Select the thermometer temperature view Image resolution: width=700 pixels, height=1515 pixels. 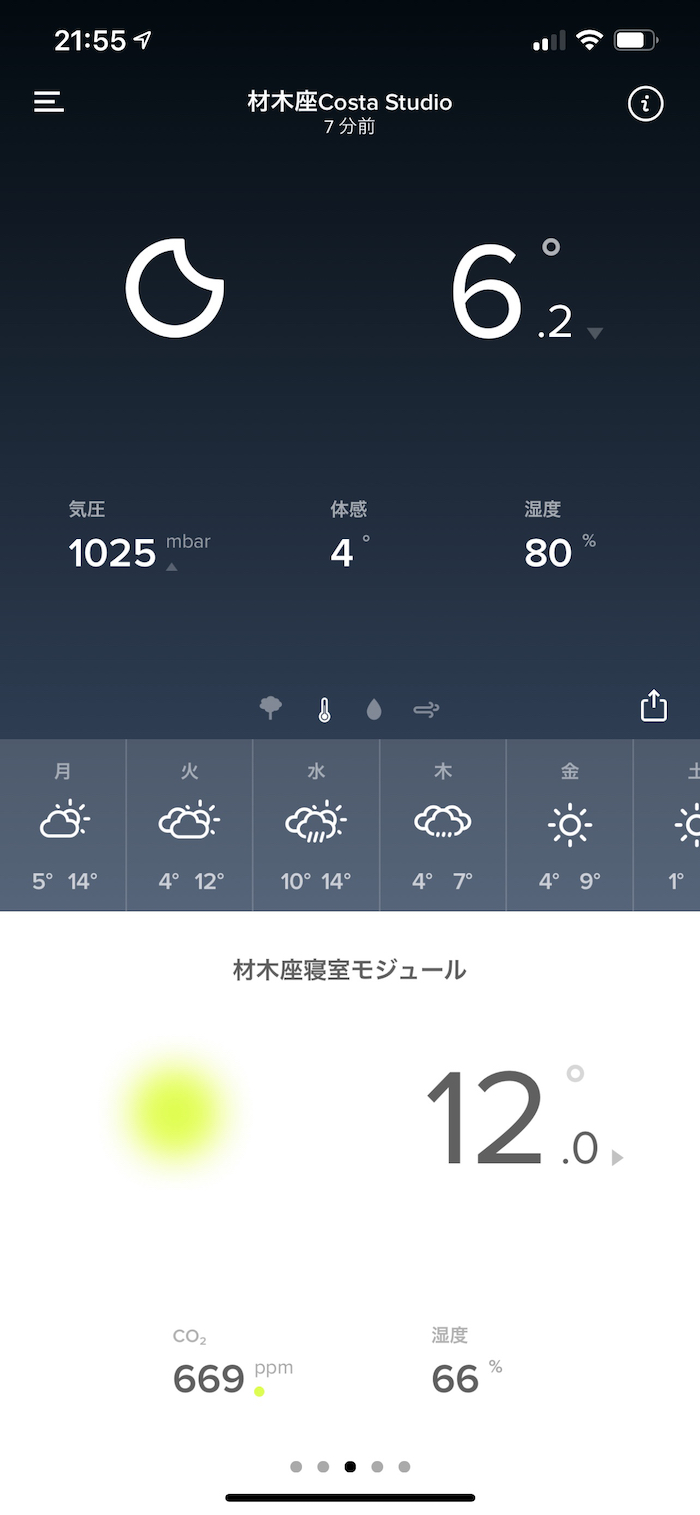(324, 710)
